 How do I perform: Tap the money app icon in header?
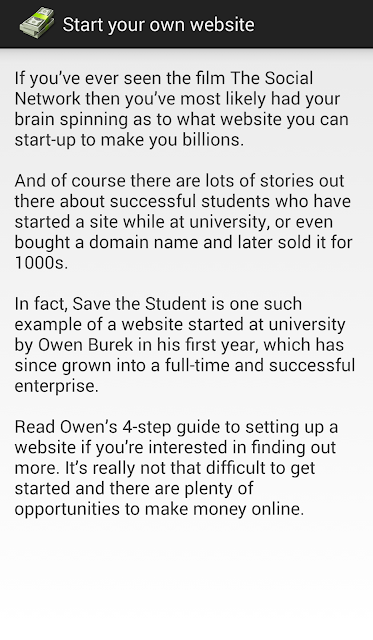pyautogui.click(x=37, y=23)
